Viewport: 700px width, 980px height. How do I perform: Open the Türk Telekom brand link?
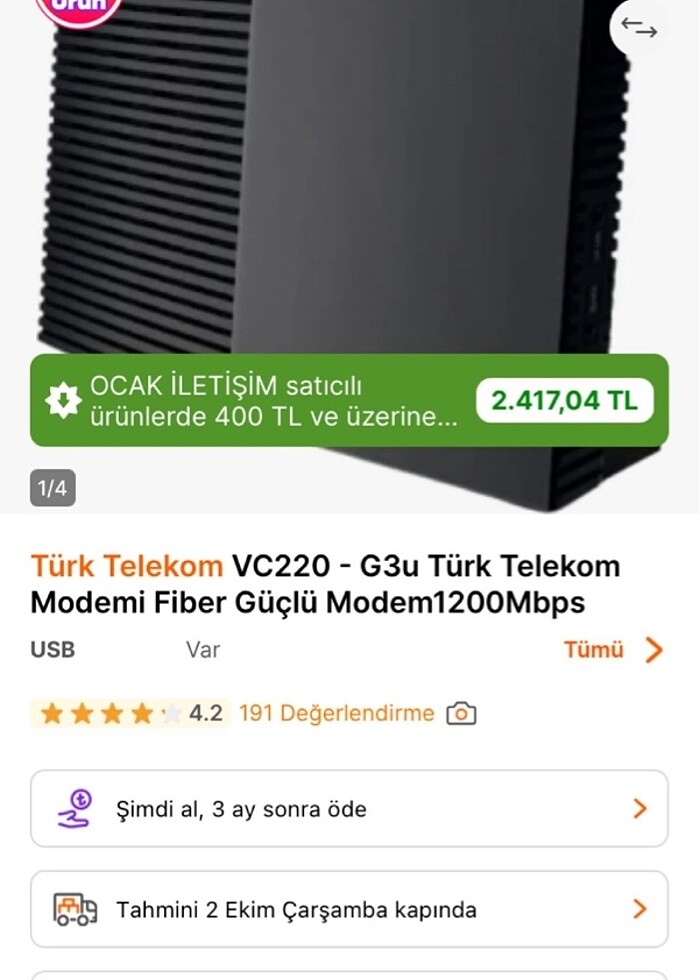pyautogui.click(x=127, y=566)
